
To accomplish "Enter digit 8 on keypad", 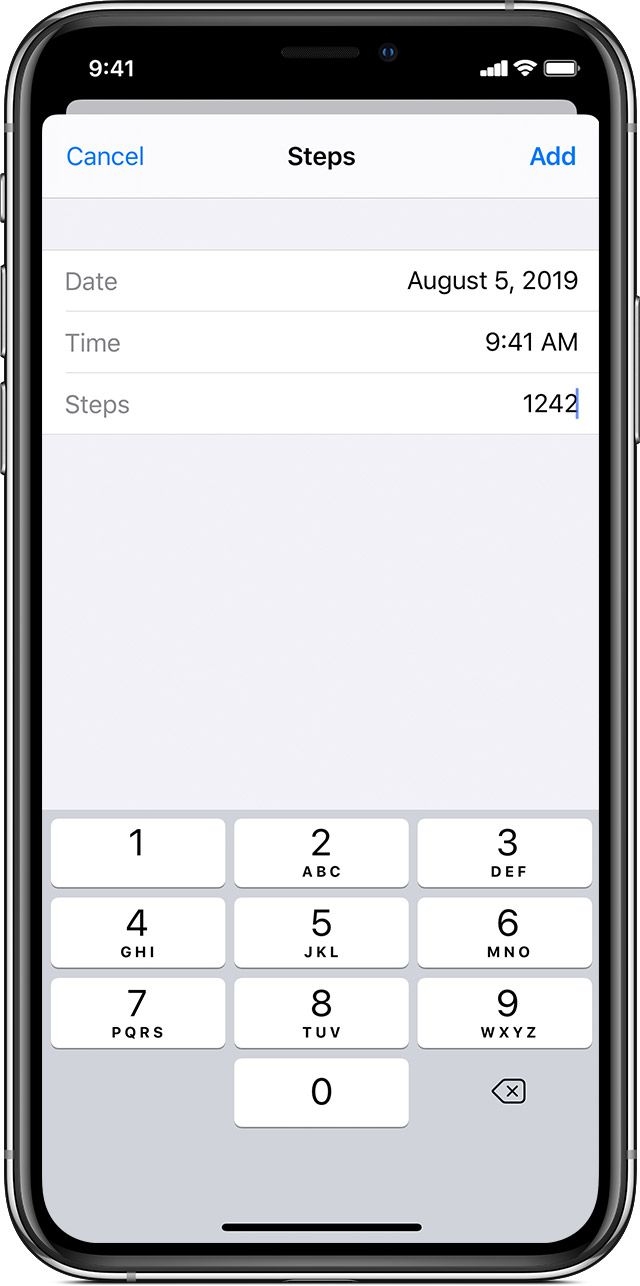I will coord(321,1012).
